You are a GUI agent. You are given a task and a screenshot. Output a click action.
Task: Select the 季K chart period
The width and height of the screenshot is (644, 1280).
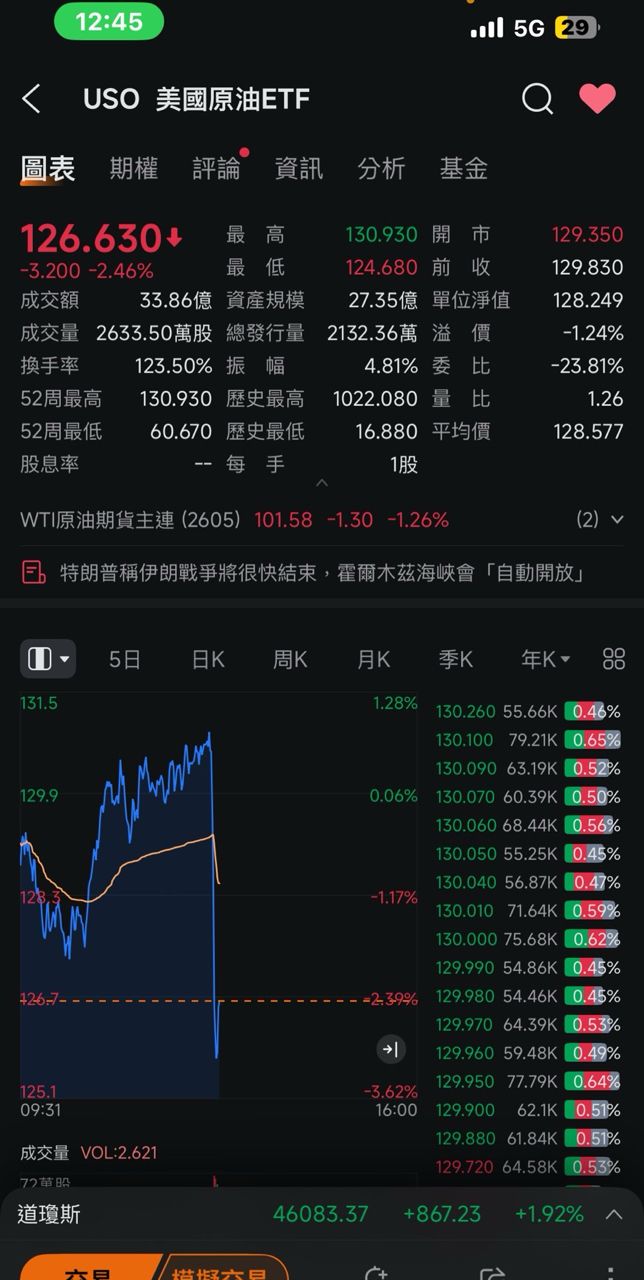(x=455, y=659)
